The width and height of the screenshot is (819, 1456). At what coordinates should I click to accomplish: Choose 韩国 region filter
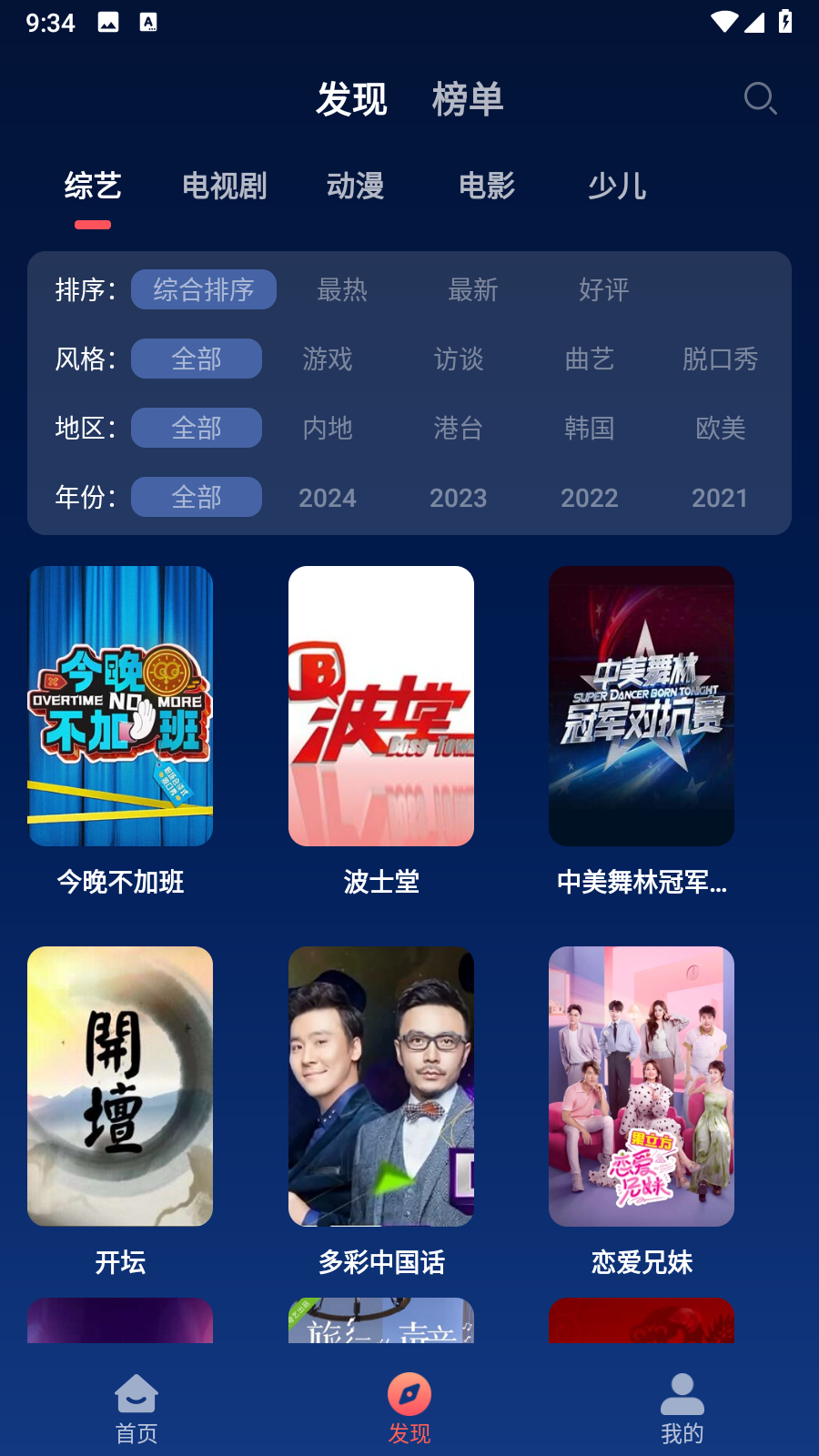tap(590, 428)
